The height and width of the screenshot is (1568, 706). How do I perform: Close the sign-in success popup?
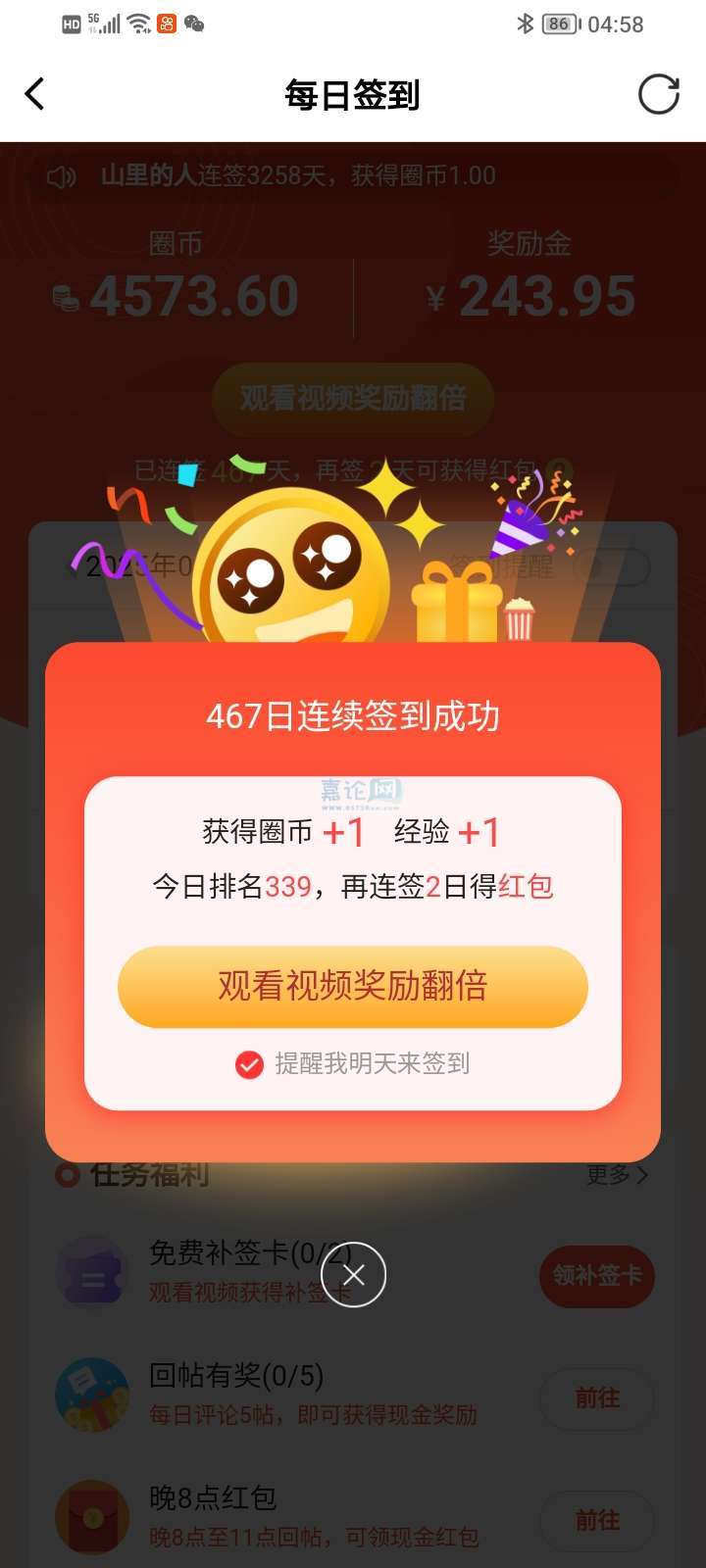[x=353, y=1274]
